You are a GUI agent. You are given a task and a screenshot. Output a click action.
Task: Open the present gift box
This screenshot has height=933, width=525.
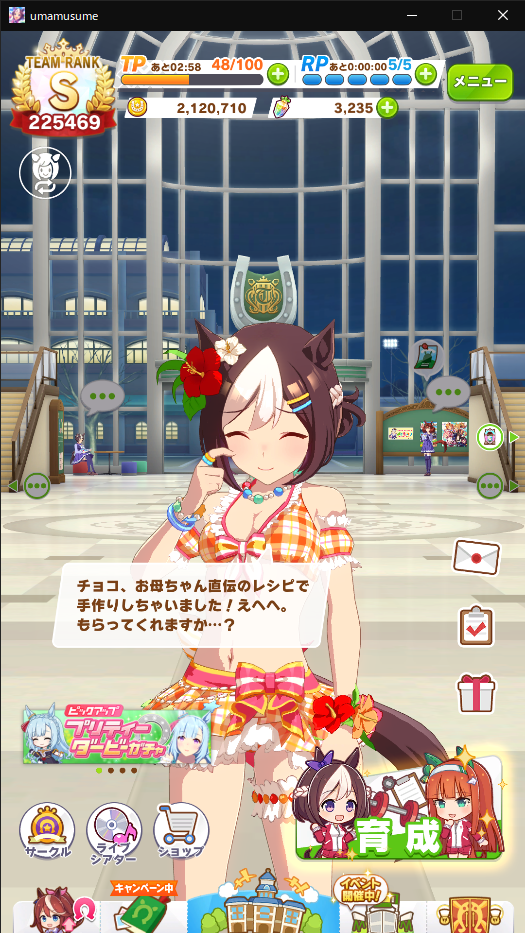click(x=476, y=693)
